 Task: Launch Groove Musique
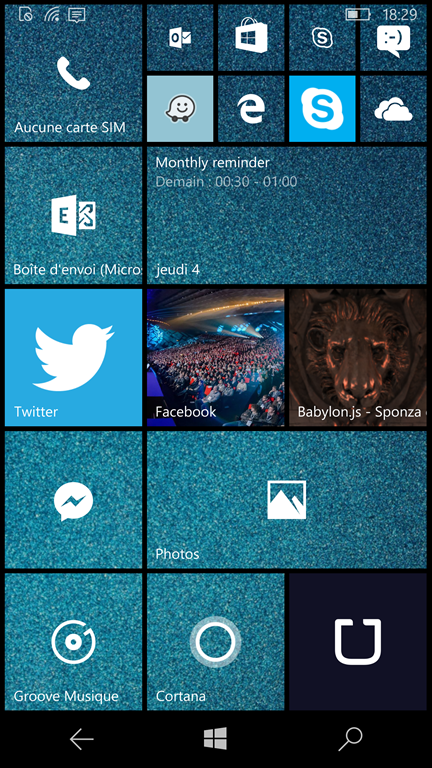pyautogui.click(x=73, y=642)
